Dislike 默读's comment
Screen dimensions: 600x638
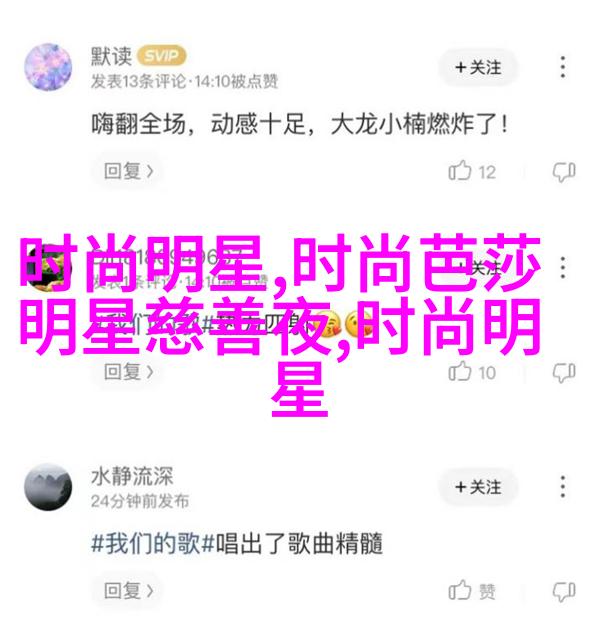pyautogui.click(x=564, y=172)
